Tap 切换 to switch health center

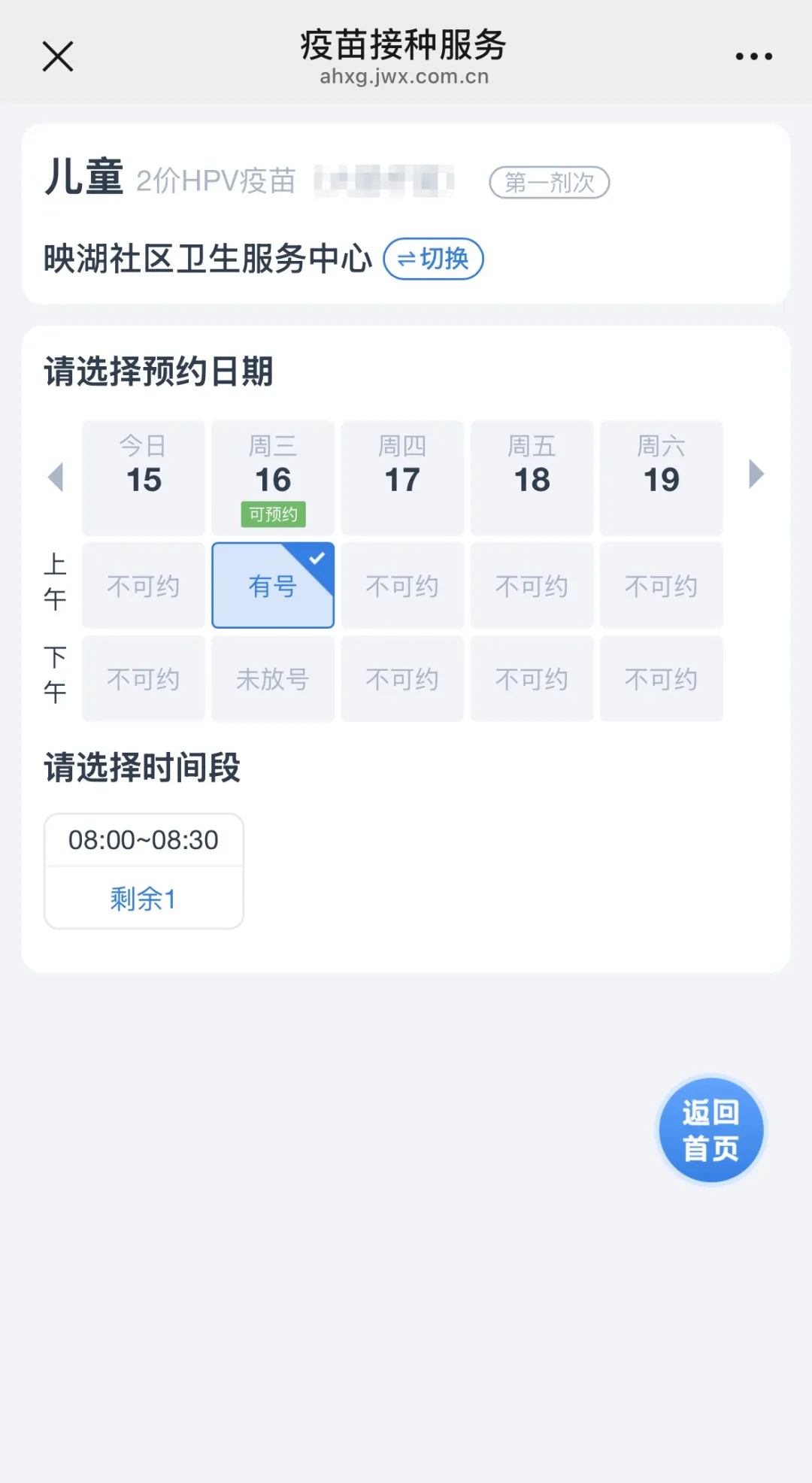433,259
